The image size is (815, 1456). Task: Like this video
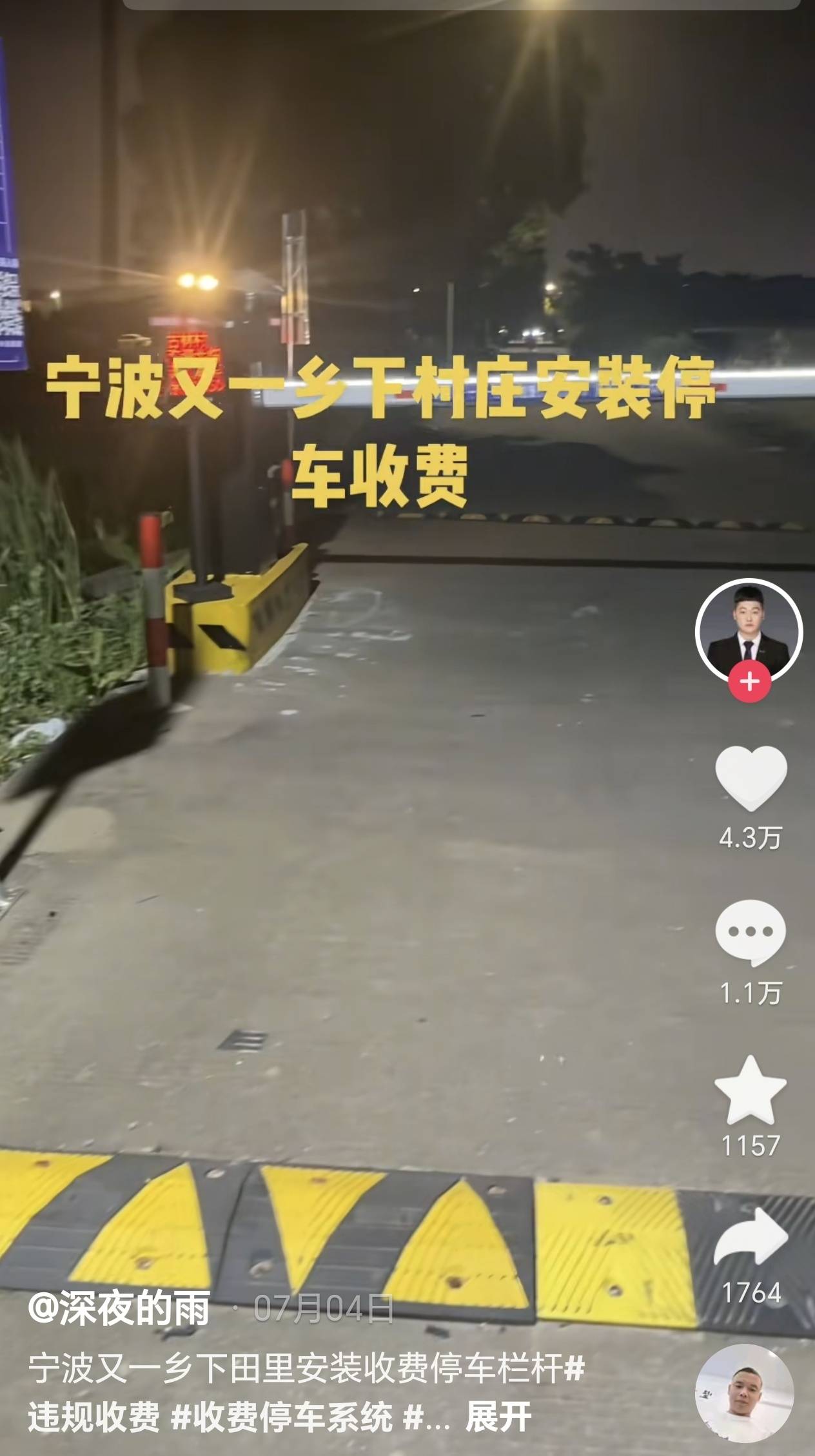point(751,778)
